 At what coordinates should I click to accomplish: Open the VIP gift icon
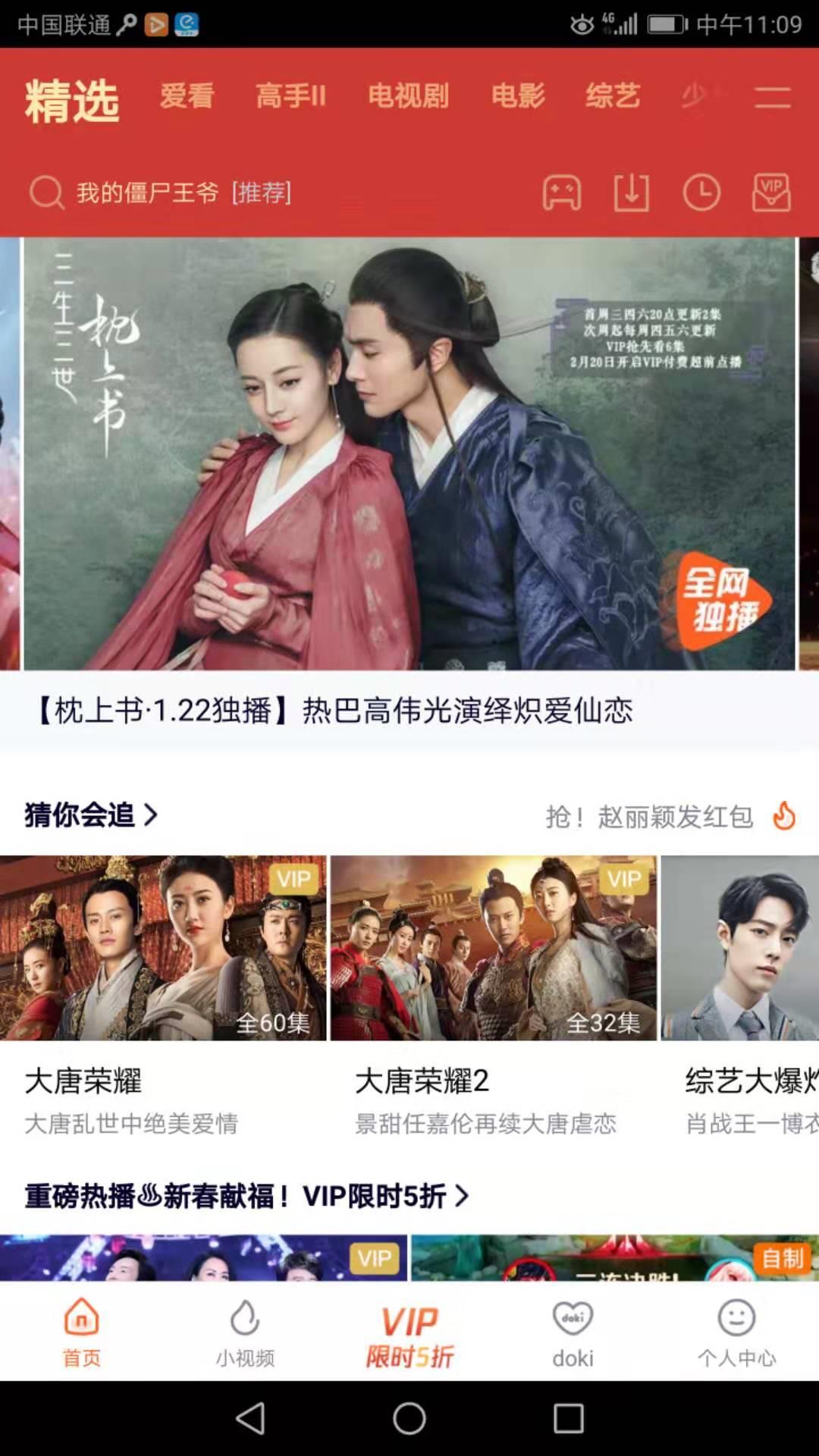[x=771, y=193]
